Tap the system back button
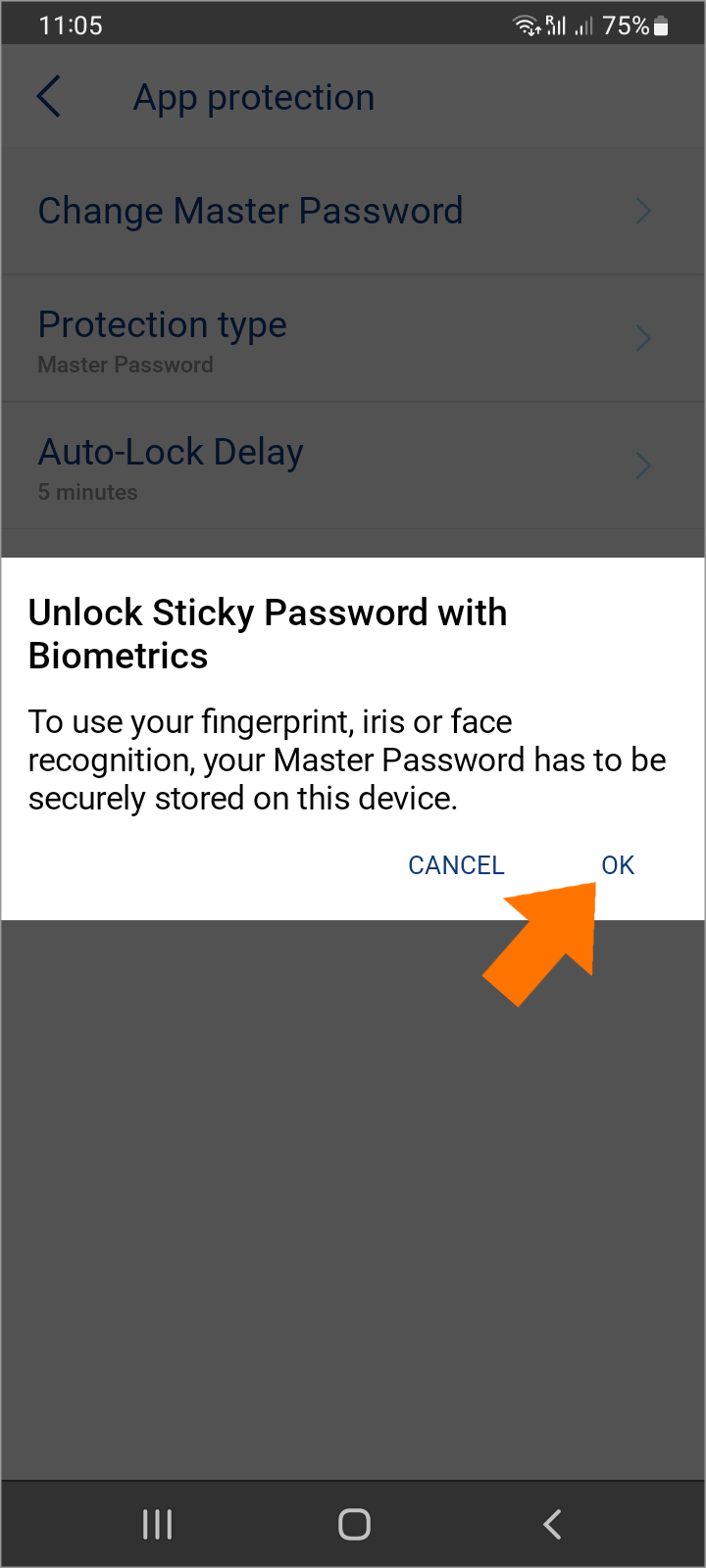Viewport: 706px width, 1568px height. [552, 1524]
